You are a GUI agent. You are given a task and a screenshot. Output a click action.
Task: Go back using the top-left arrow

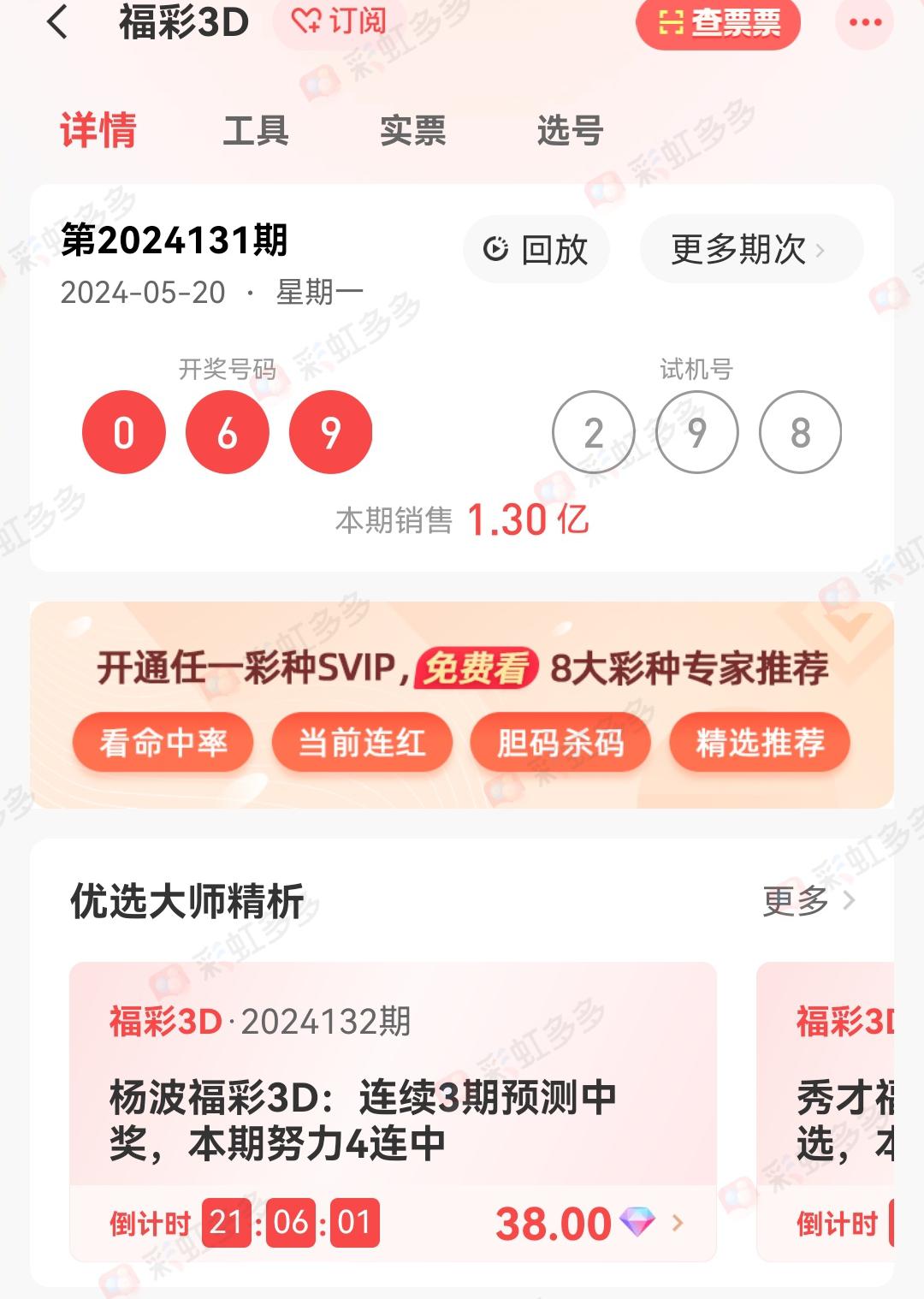57,22
